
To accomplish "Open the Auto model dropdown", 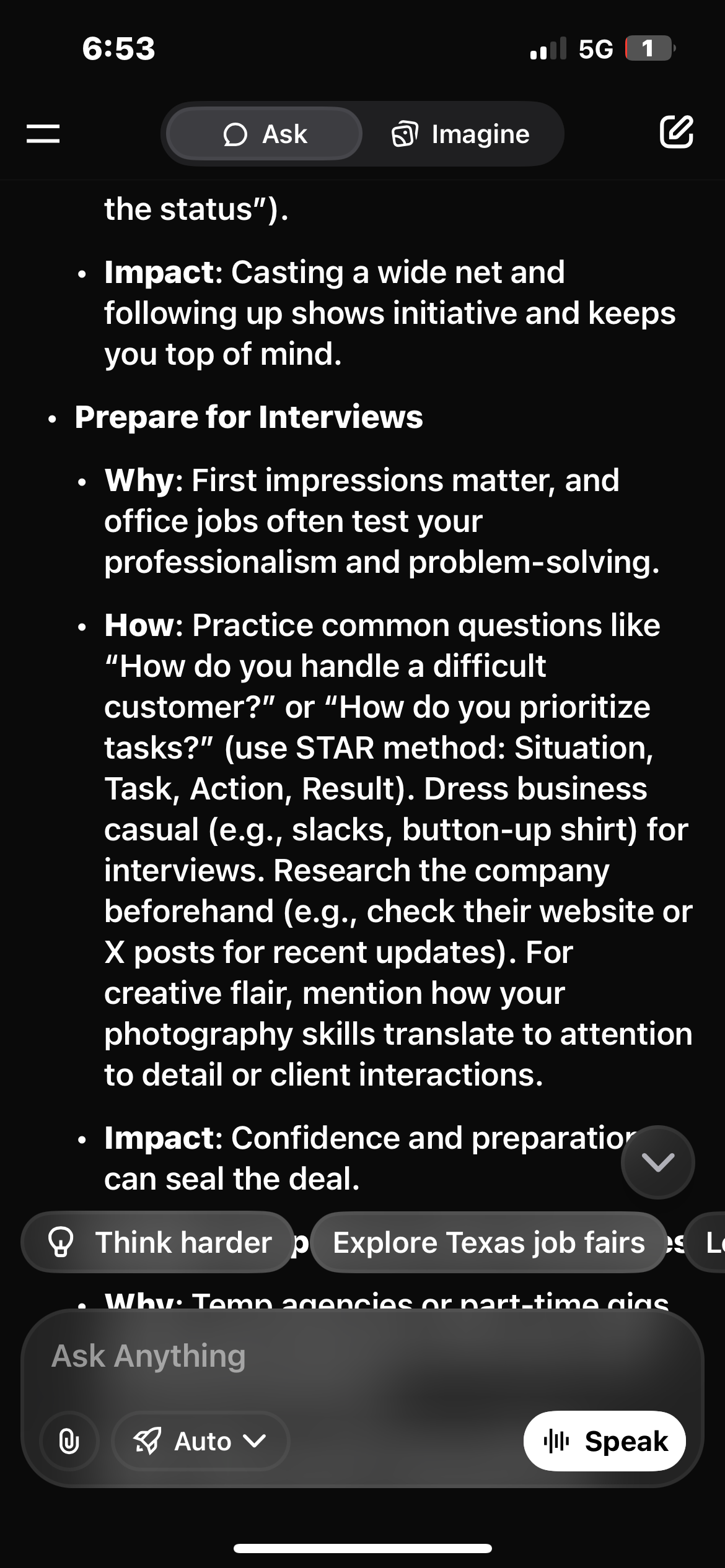I will 201,1441.
